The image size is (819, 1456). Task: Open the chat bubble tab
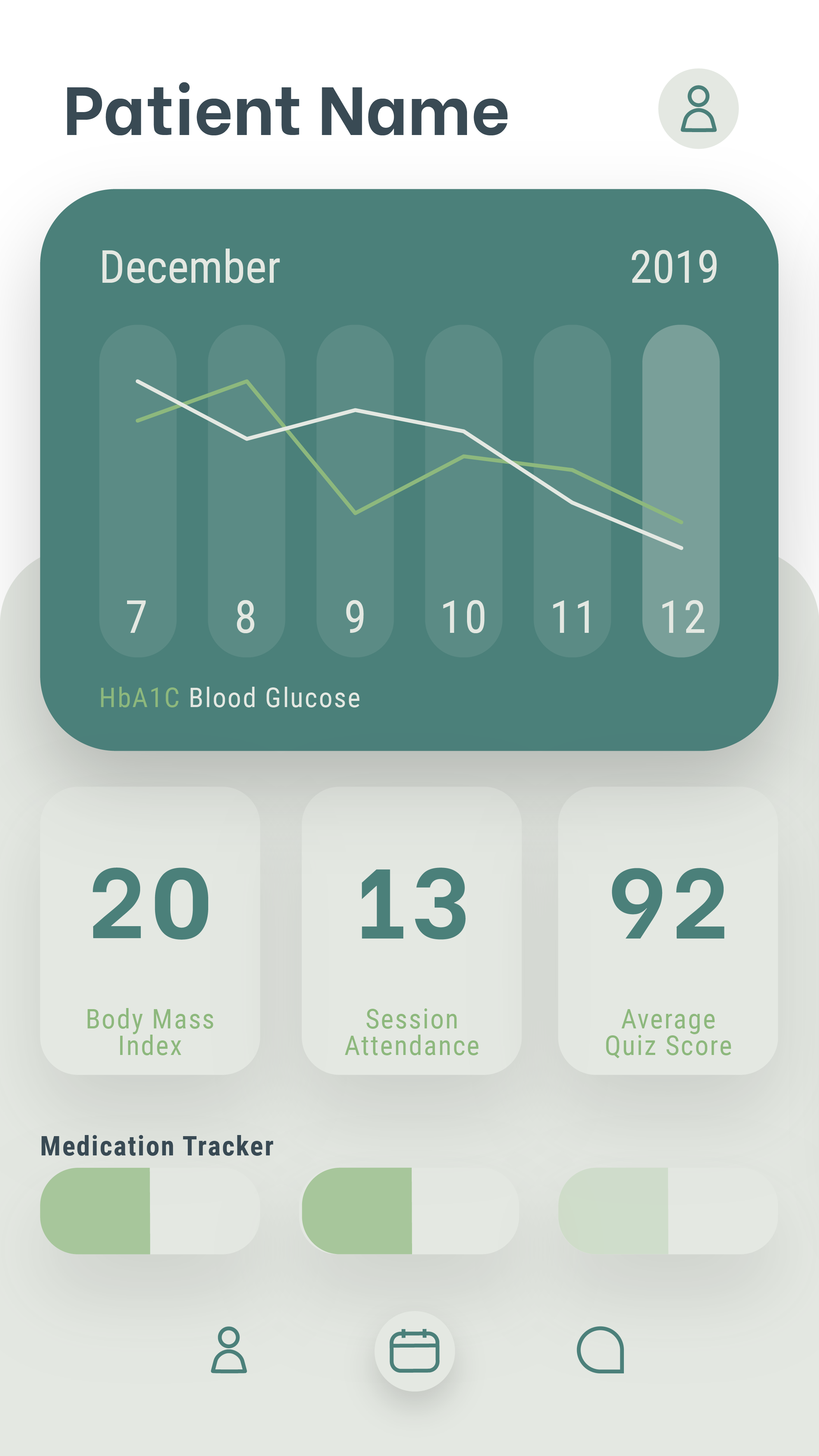(600, 1350)
